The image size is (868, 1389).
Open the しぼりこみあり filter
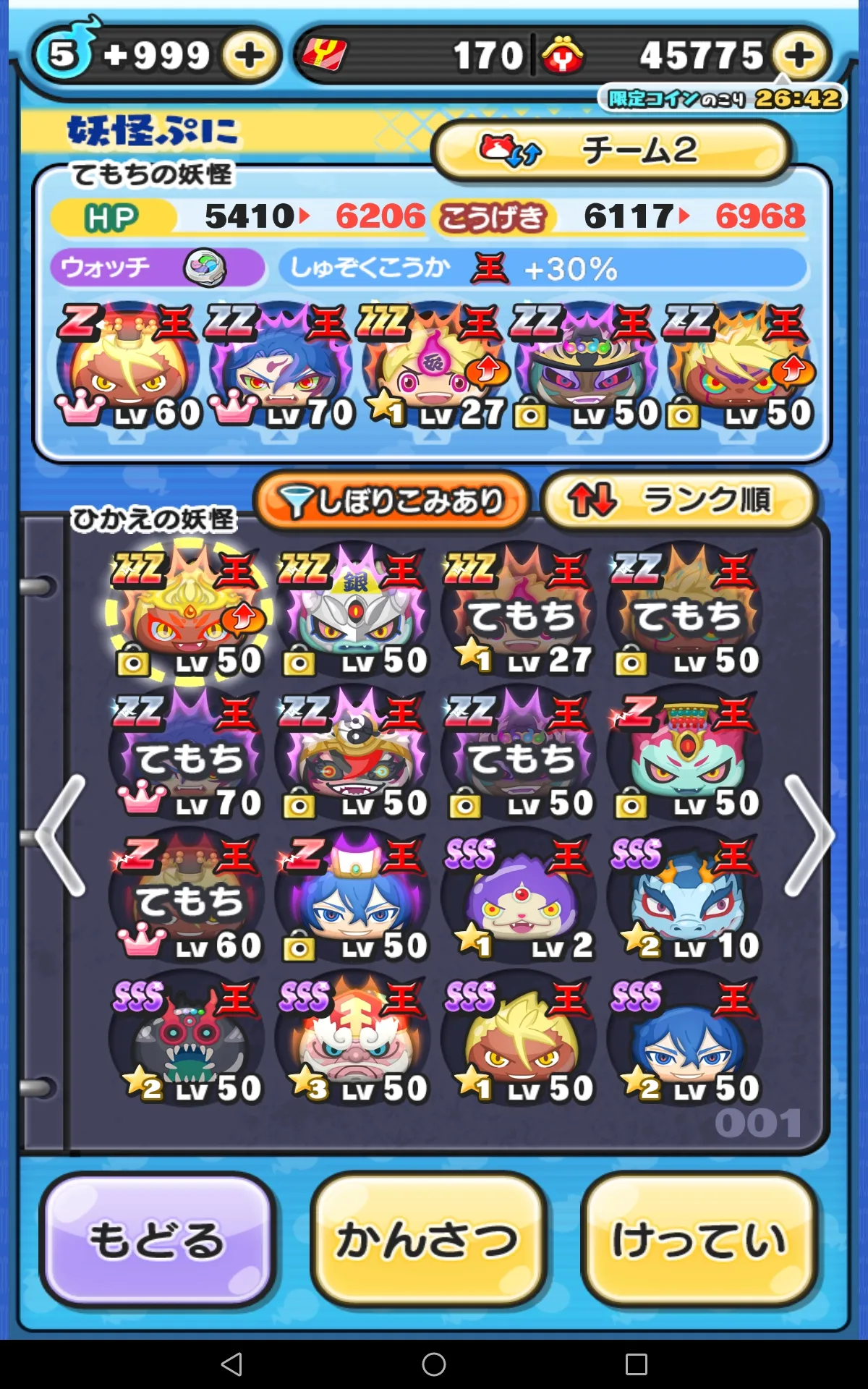click(392, 500)
